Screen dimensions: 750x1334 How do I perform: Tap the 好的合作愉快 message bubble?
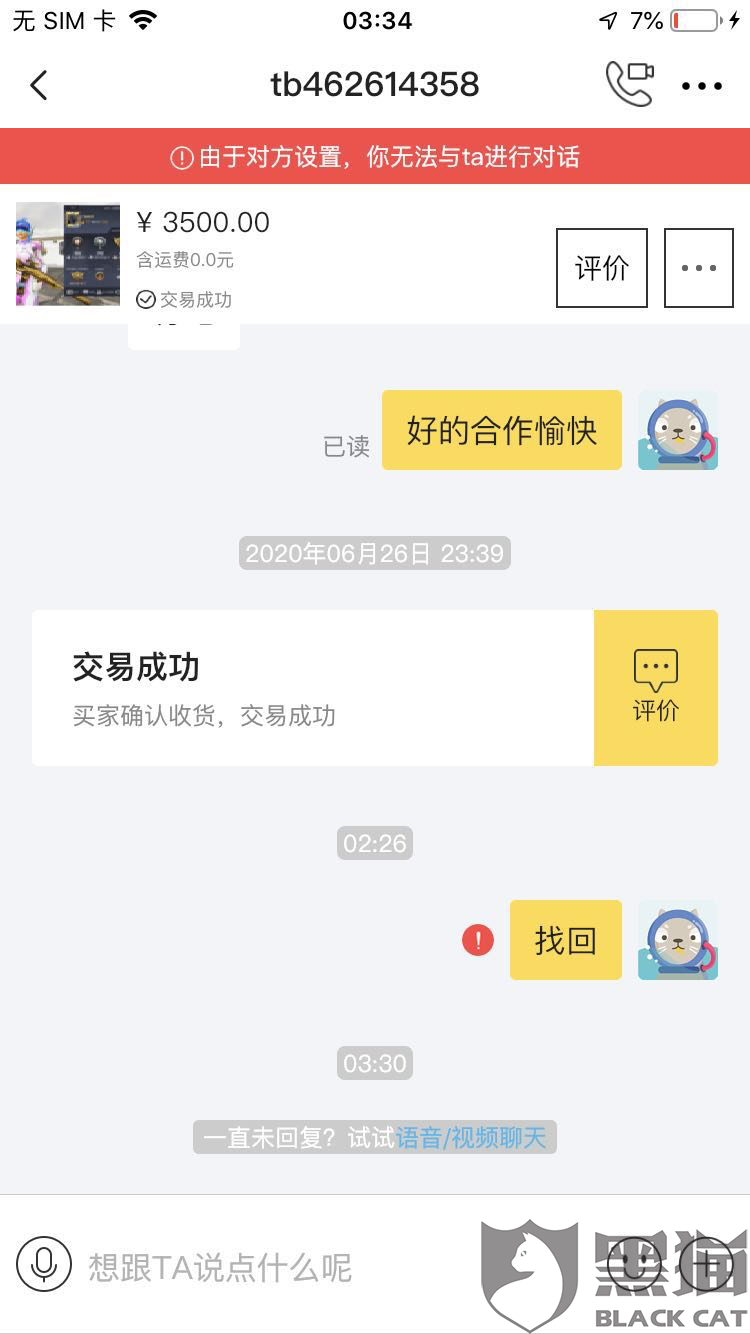coord(501,430)
